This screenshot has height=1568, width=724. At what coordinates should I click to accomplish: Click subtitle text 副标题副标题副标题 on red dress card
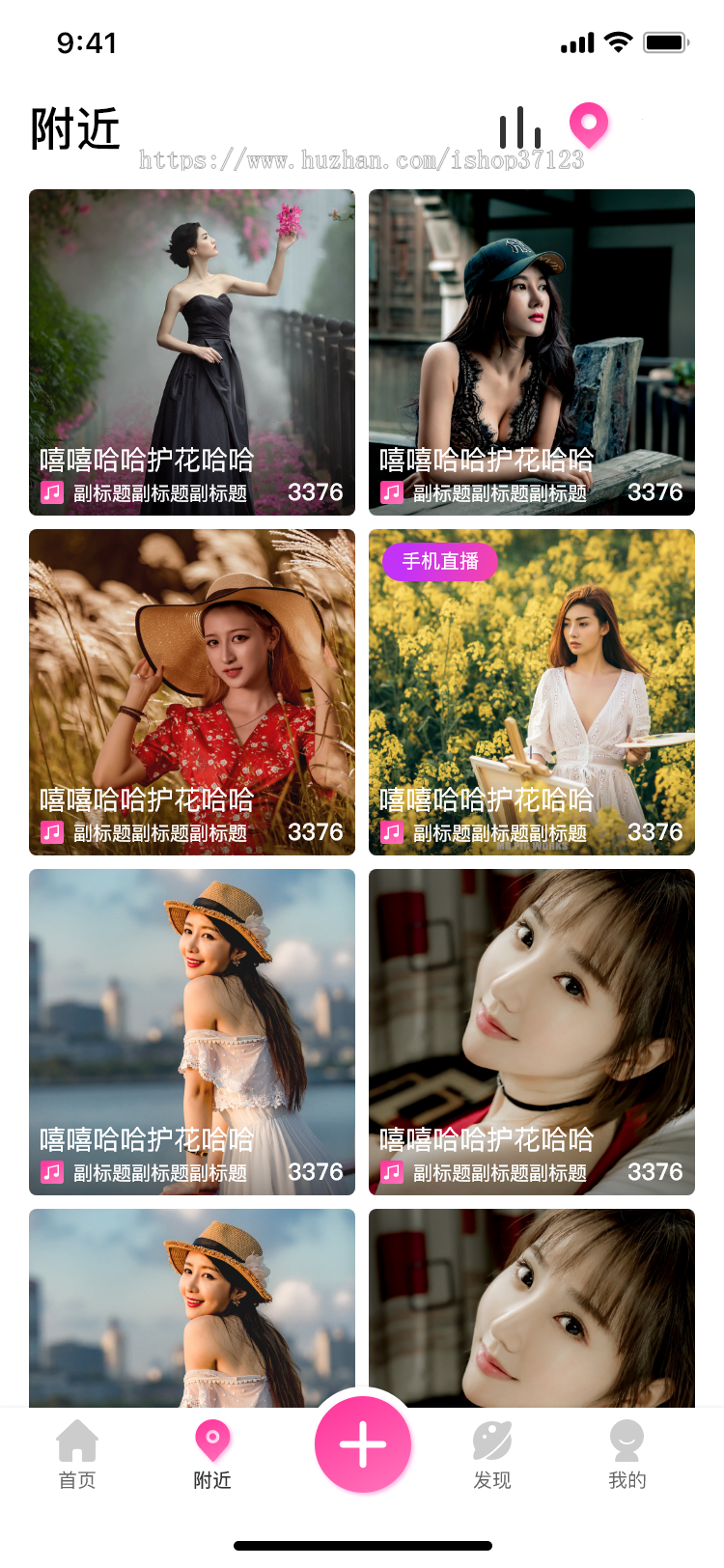point(162,831)
